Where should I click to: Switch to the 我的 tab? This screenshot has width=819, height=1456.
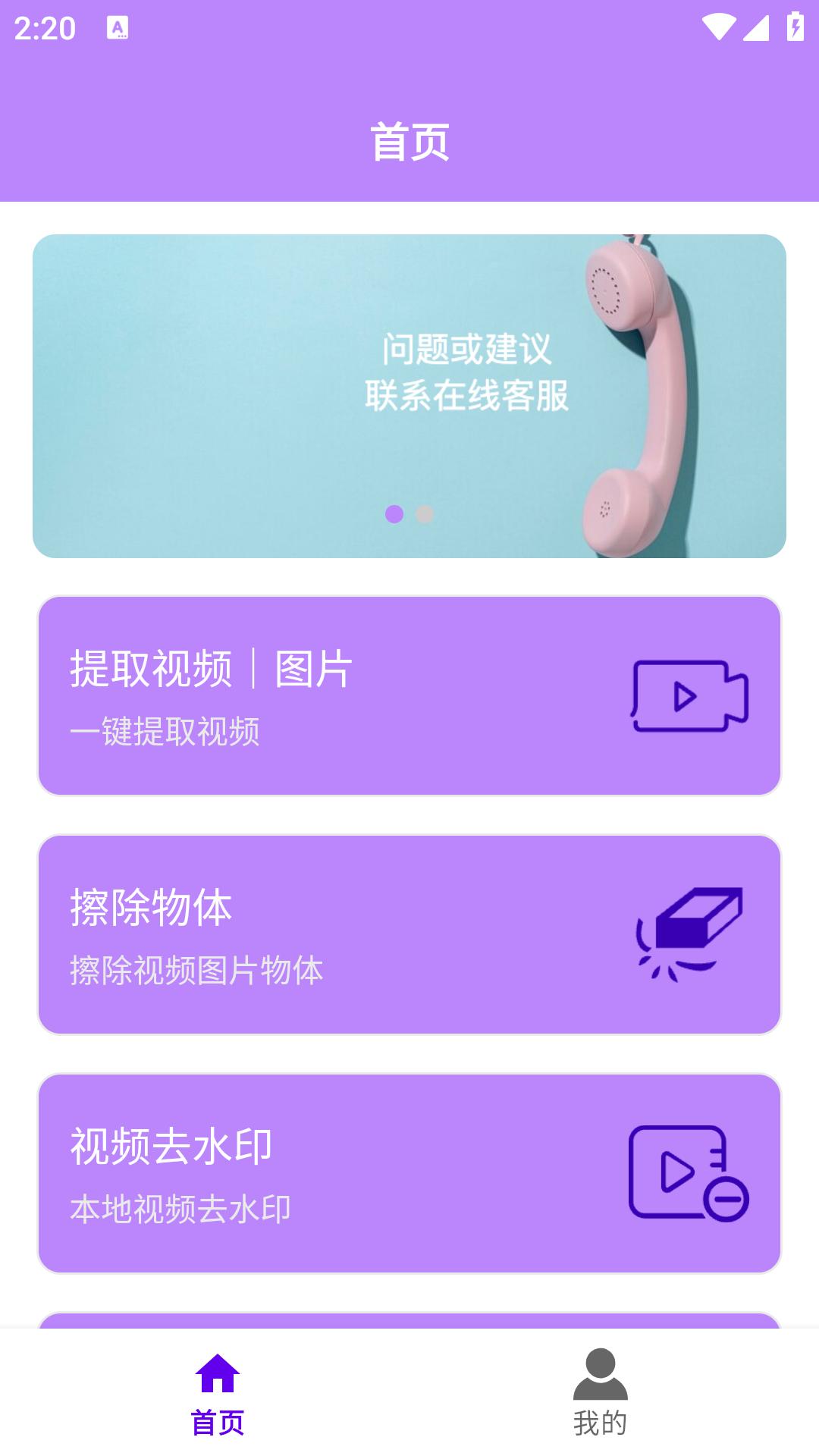pyautogui.click(x=600, y=1392)
